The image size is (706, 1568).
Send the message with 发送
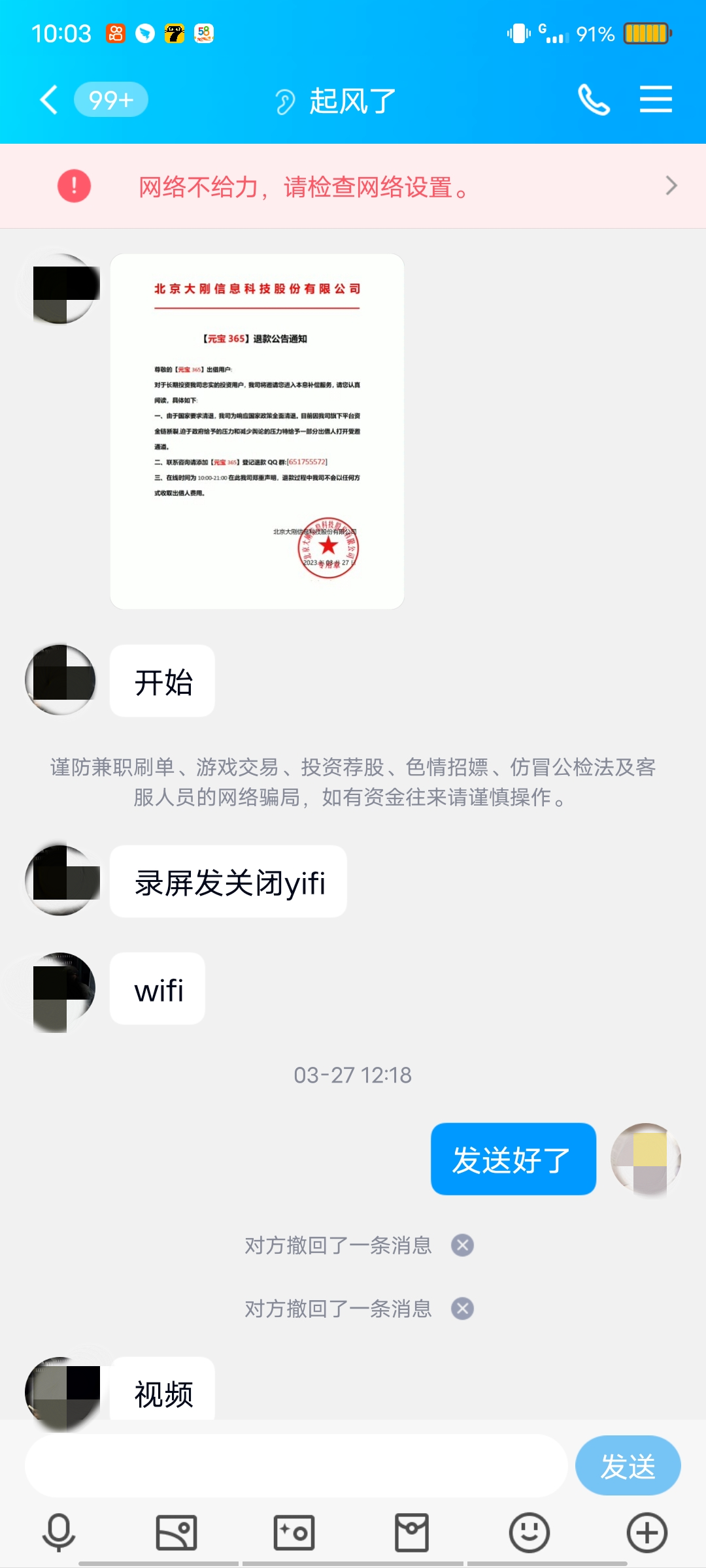(x=628, y=1465)
